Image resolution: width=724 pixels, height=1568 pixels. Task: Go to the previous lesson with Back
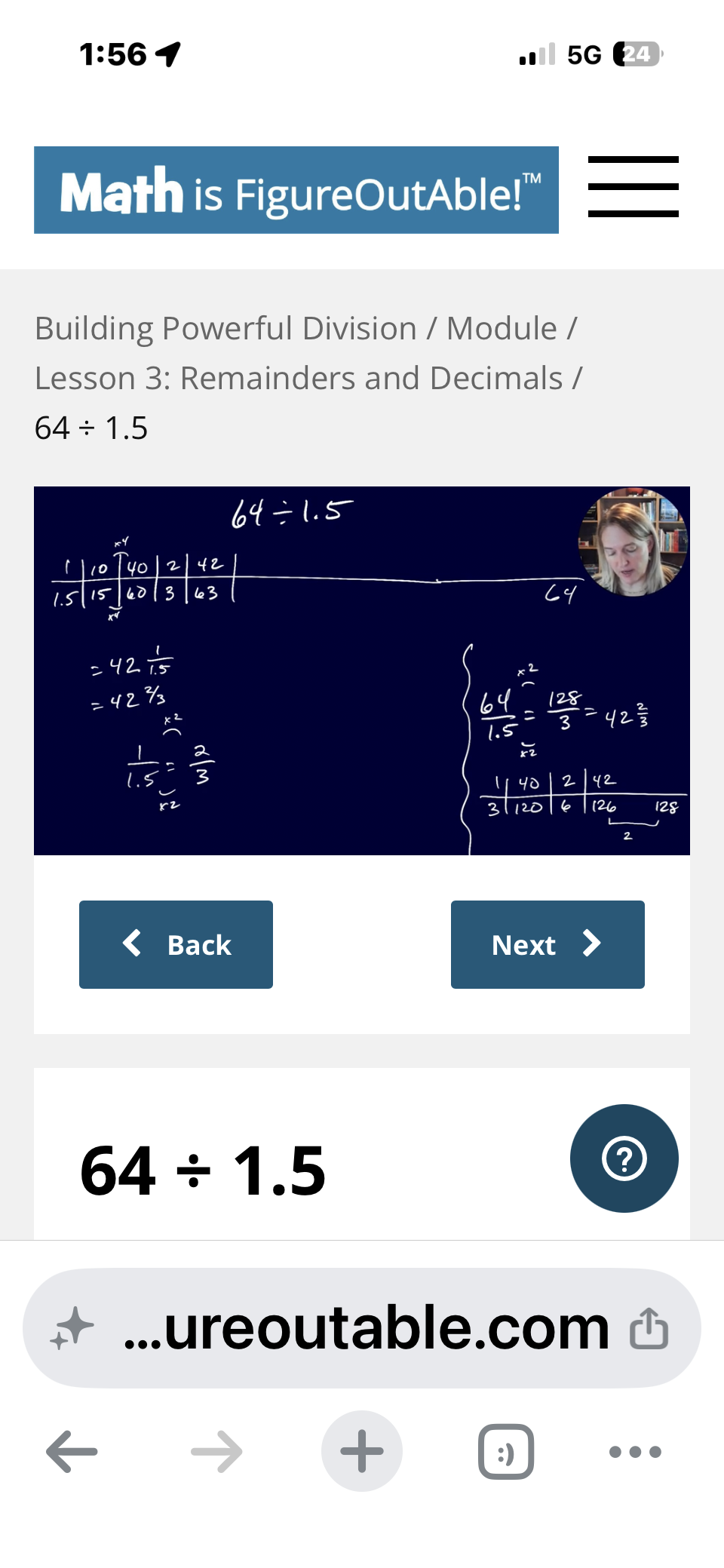[x=176, y=944]
